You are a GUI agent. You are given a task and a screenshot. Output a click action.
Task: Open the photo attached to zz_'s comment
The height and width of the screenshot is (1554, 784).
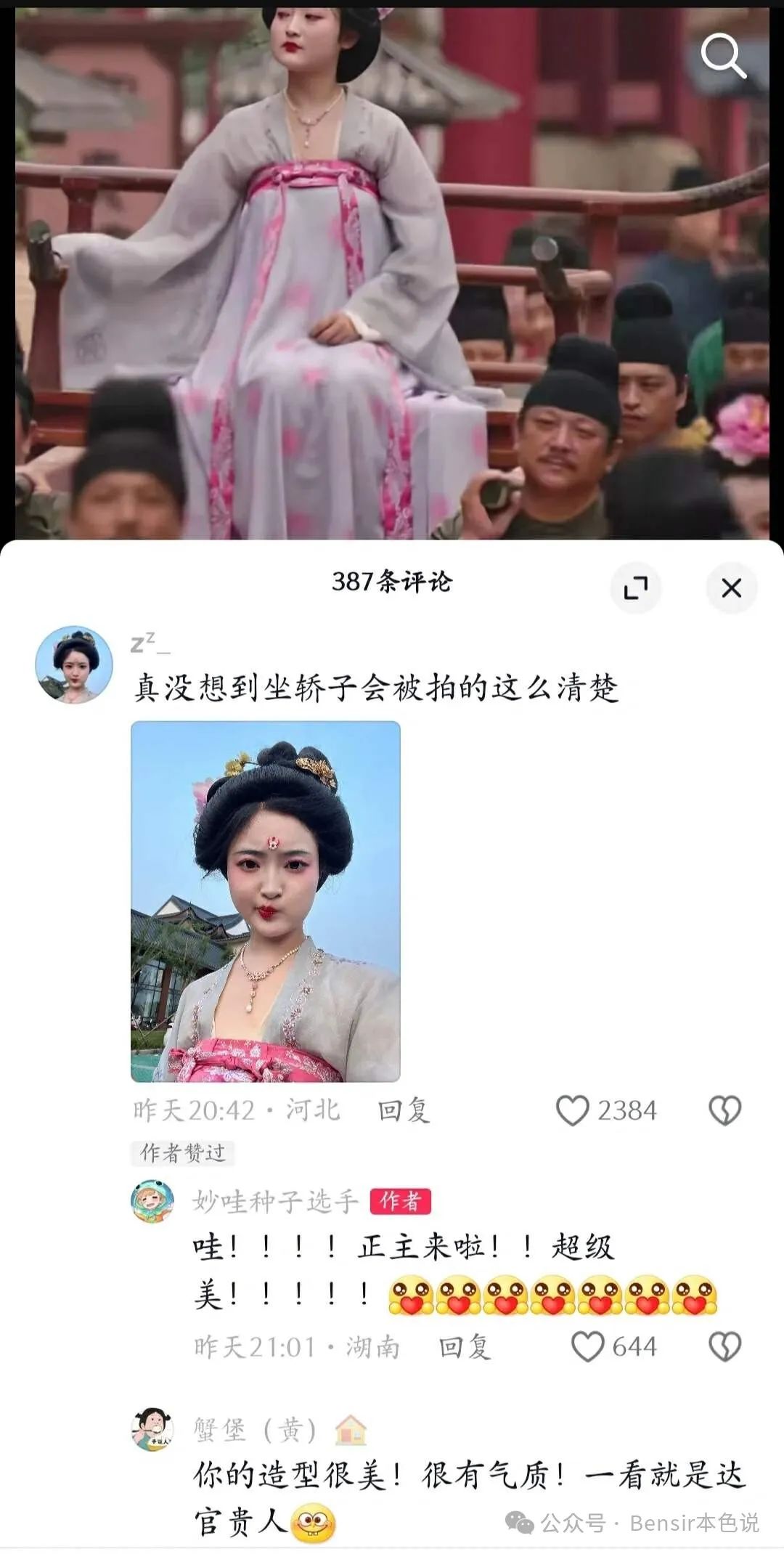pos(265,900)
